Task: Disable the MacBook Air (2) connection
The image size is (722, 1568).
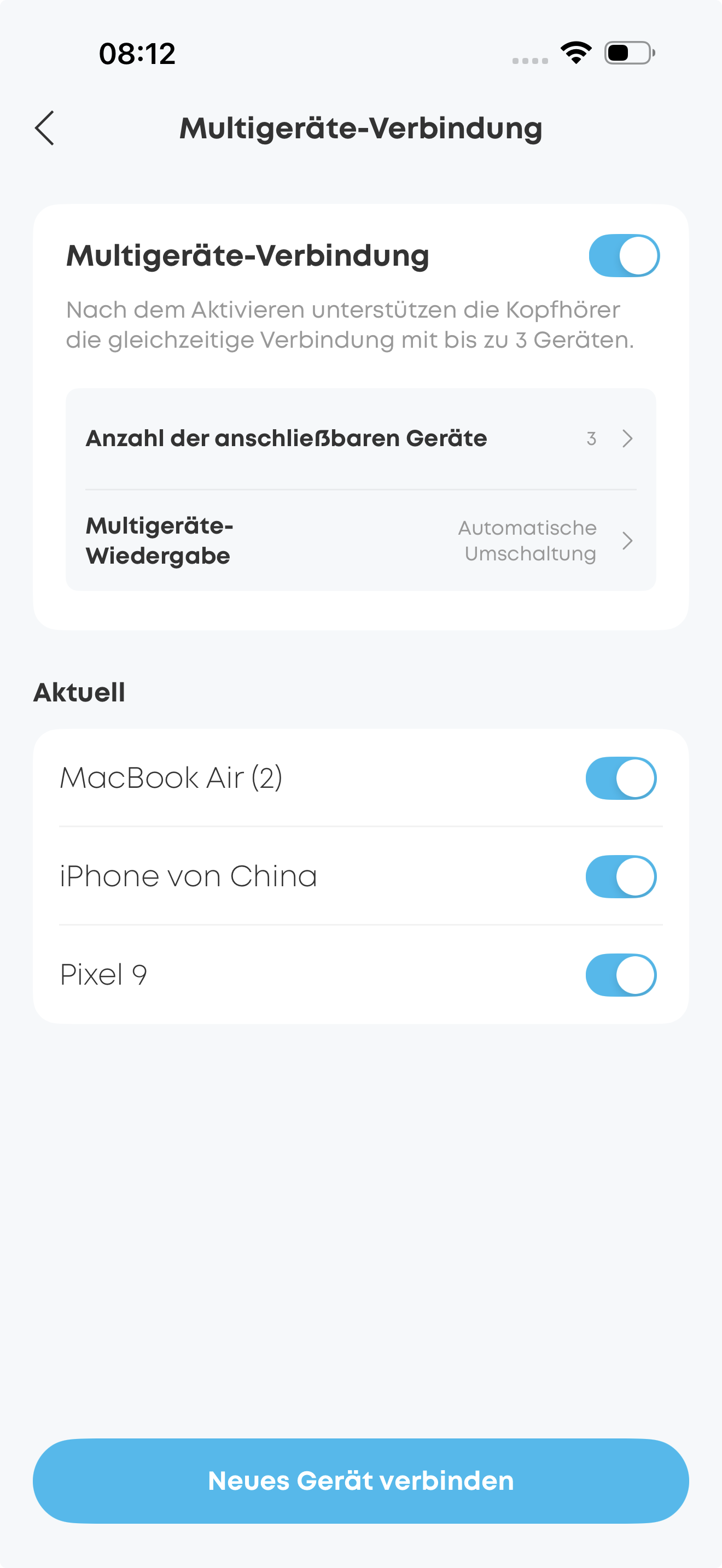Action: point(620,778)
